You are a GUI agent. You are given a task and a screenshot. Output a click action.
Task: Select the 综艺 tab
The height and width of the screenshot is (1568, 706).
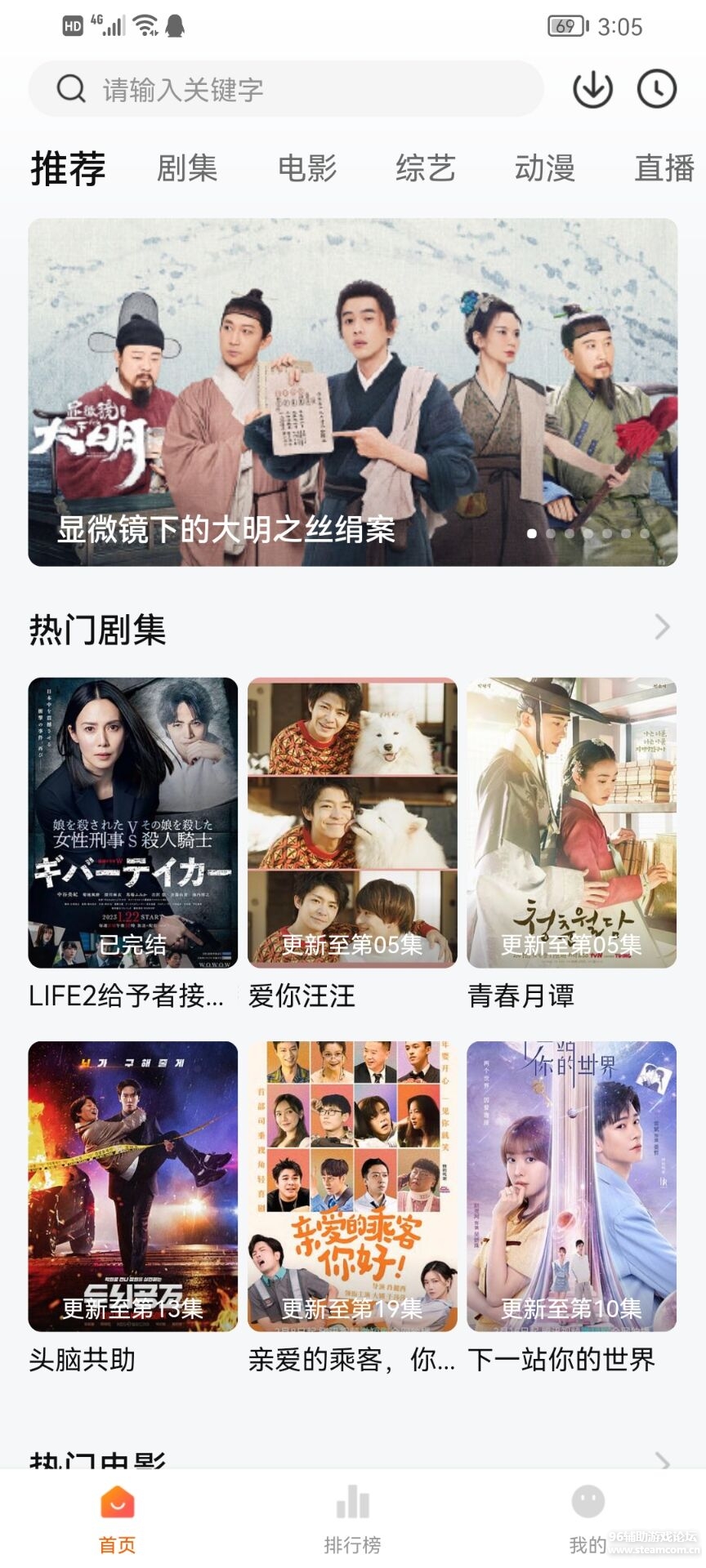[426, 168]
